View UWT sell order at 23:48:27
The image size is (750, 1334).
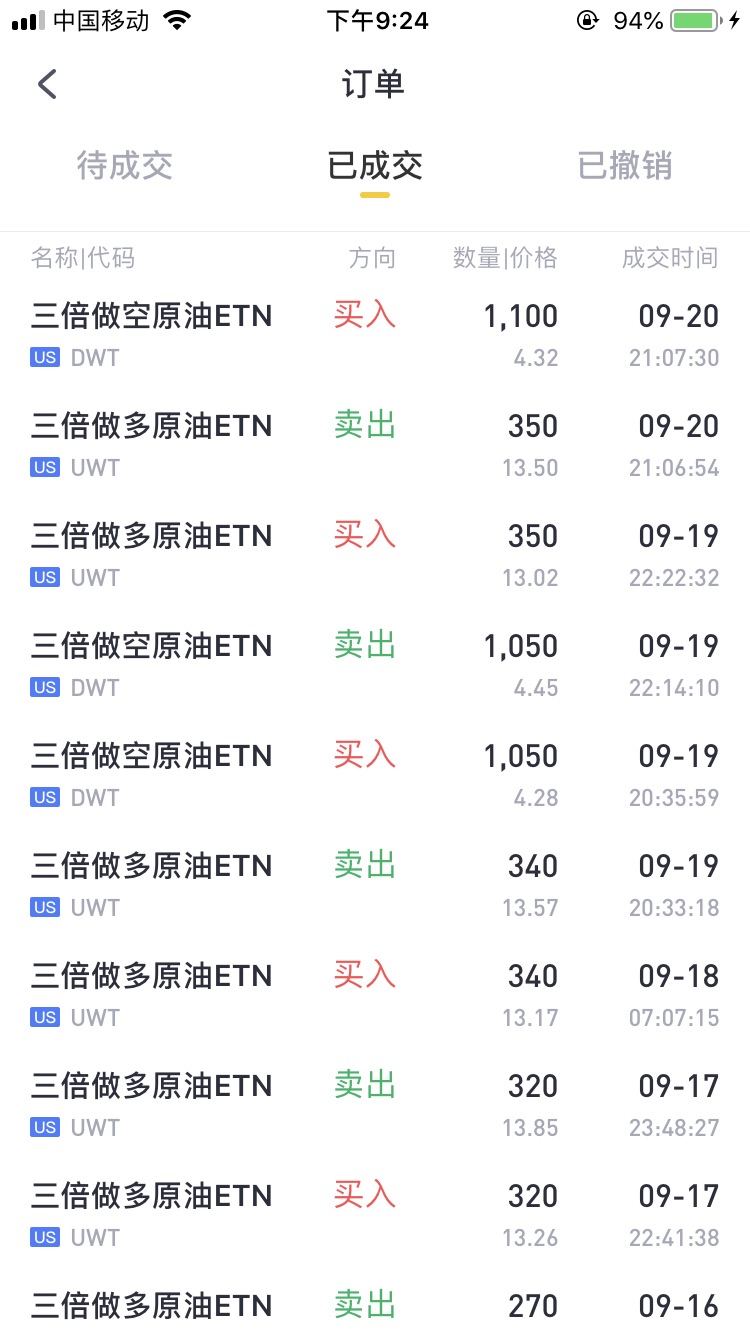click(375, 1106)
